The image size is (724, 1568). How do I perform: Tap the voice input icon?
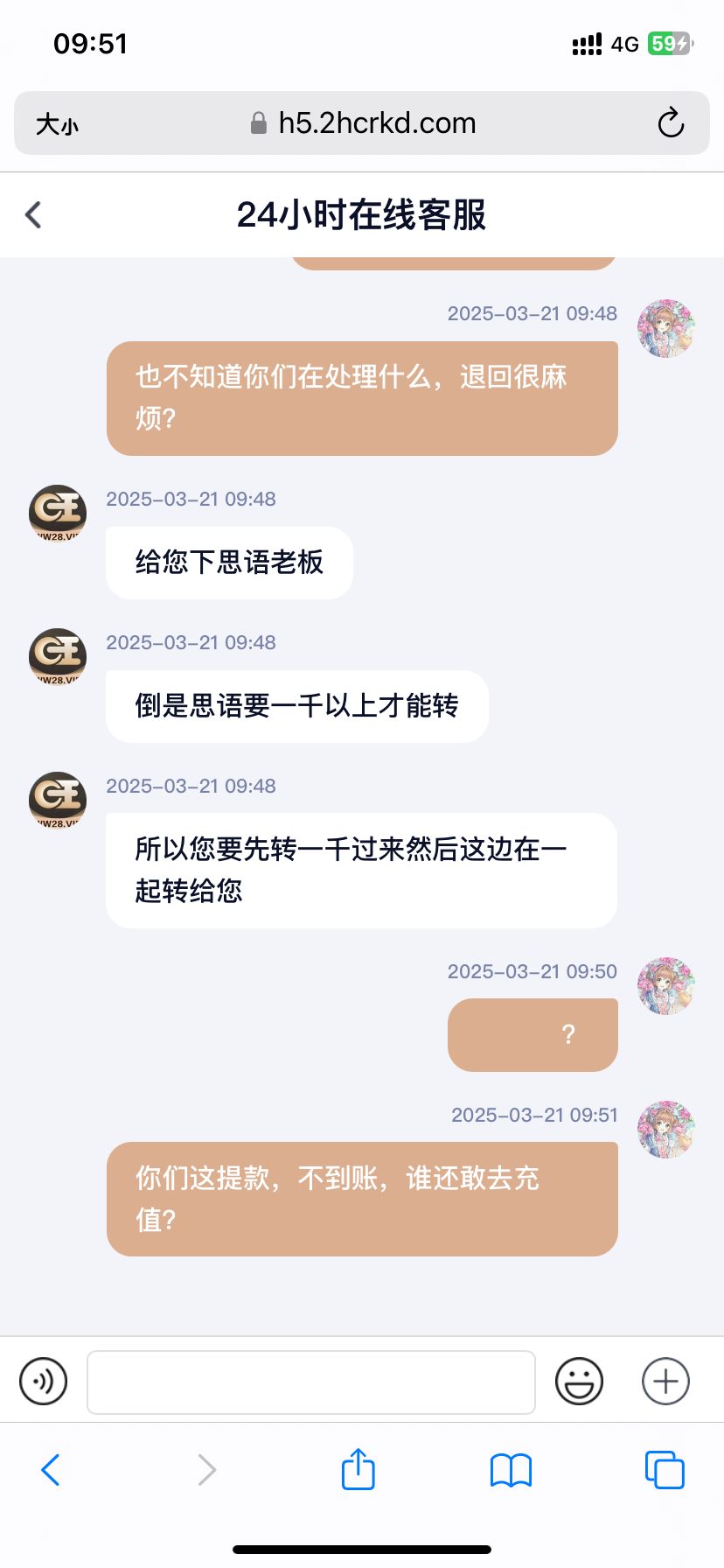tap(44, 1382)
